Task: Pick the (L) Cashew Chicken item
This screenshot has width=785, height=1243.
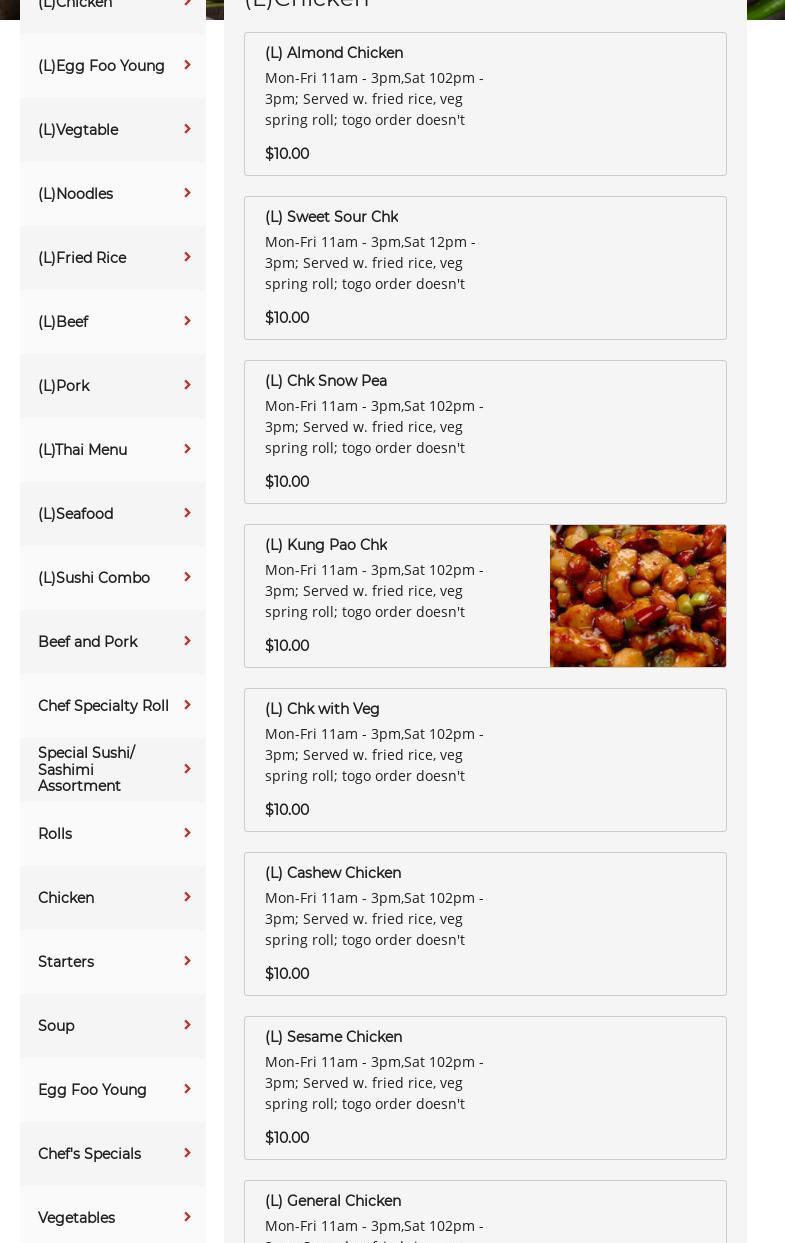Action: [x=485, y=924]
